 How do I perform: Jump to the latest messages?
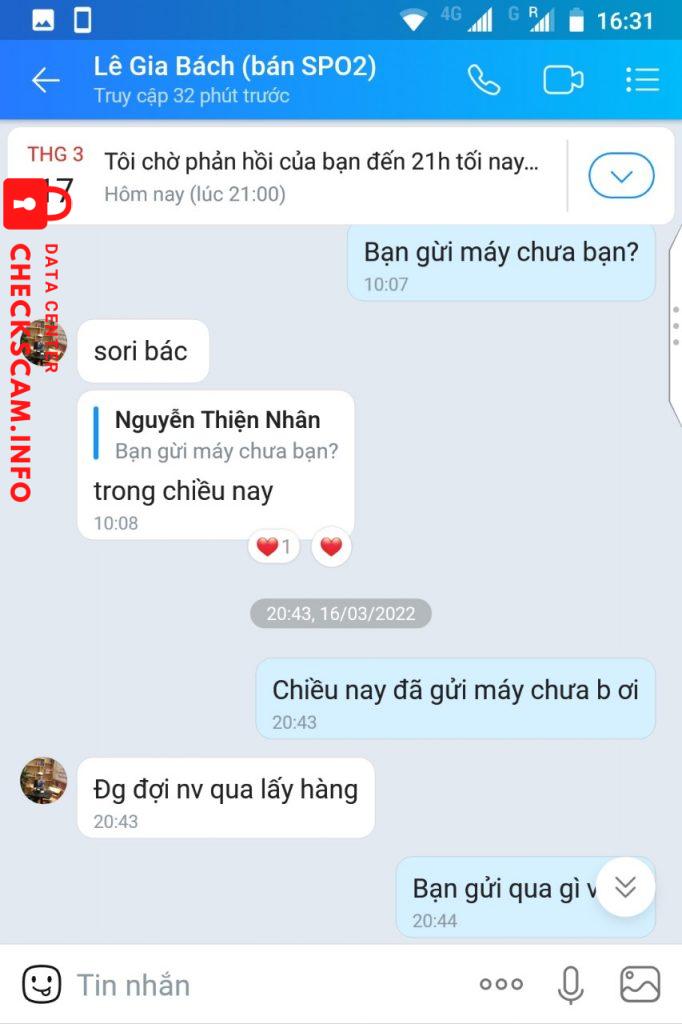[625, 887]
